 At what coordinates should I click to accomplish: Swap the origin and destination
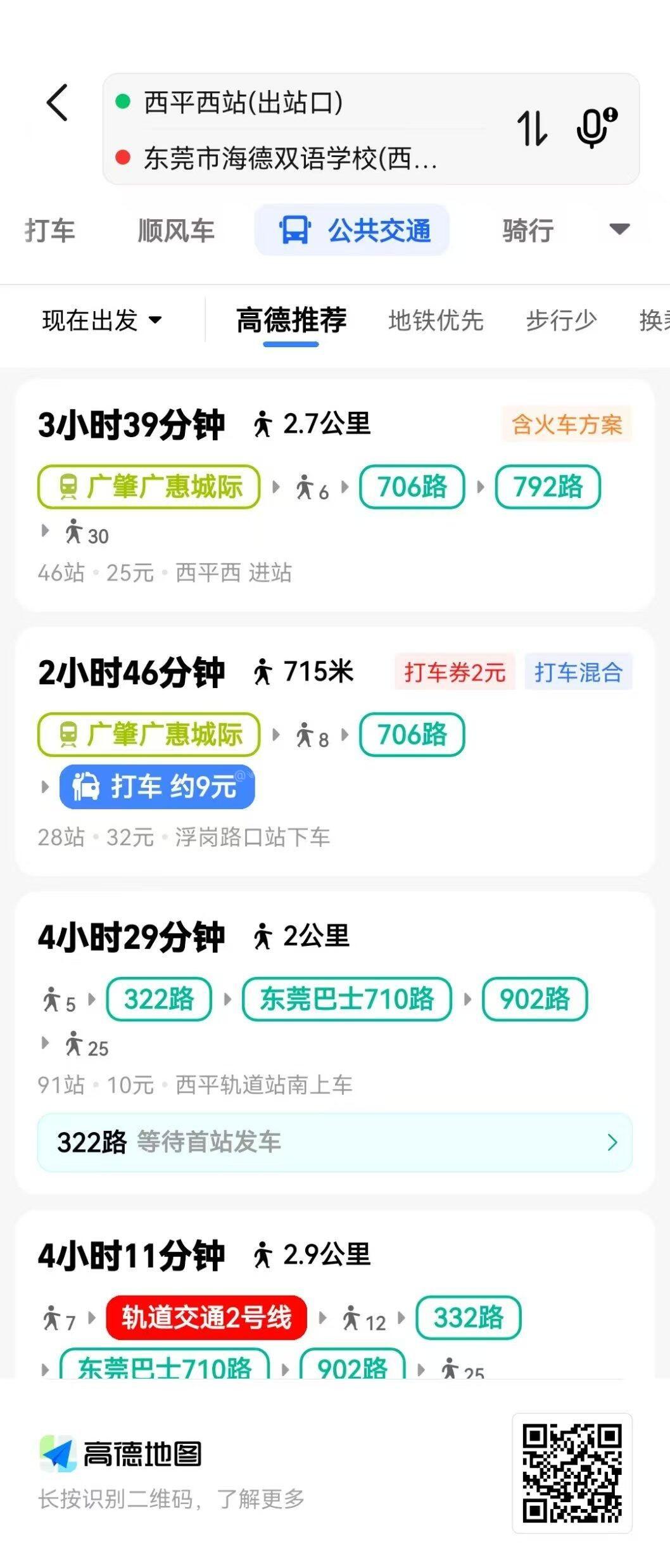pos(531,129)
